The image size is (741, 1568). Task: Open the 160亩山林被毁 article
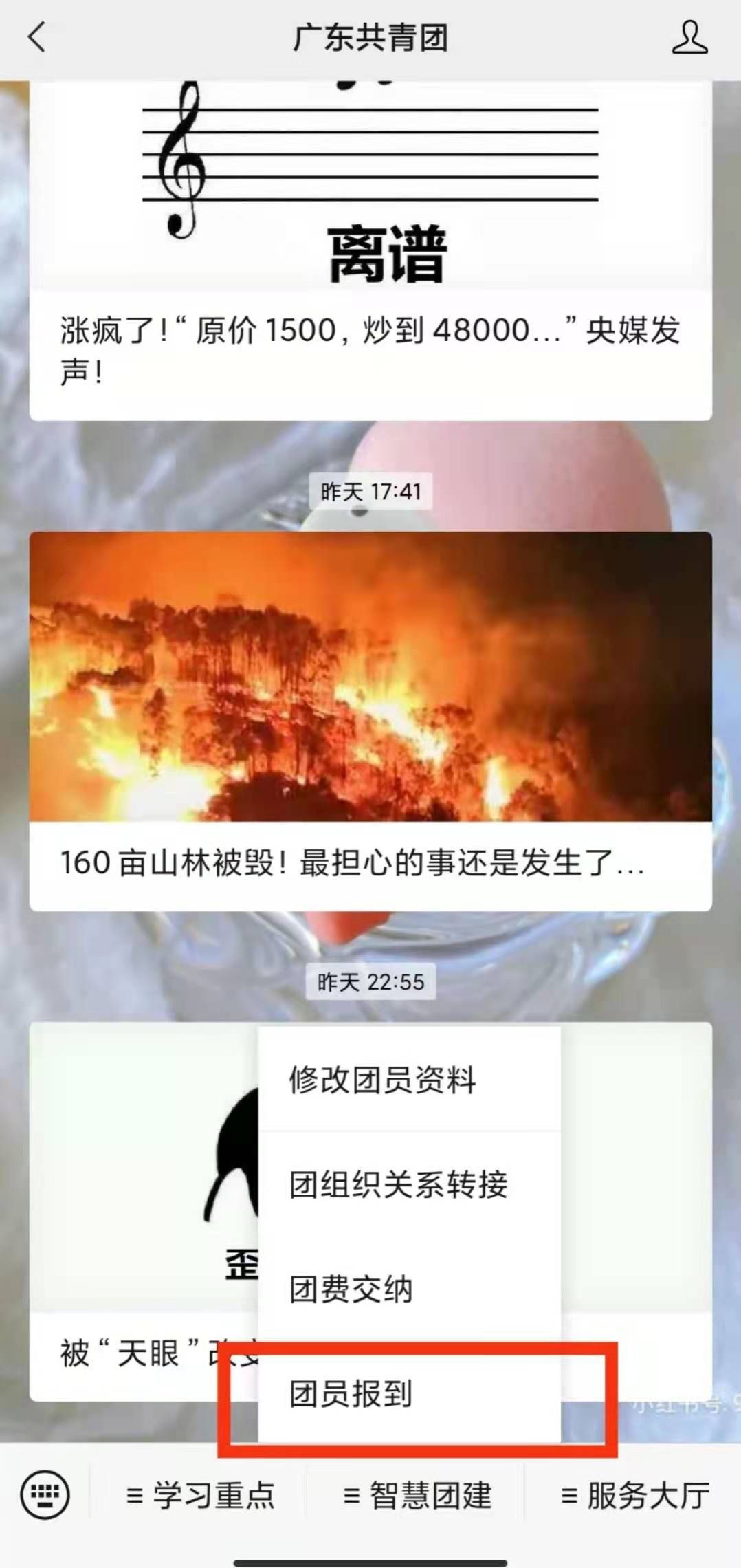370,722
